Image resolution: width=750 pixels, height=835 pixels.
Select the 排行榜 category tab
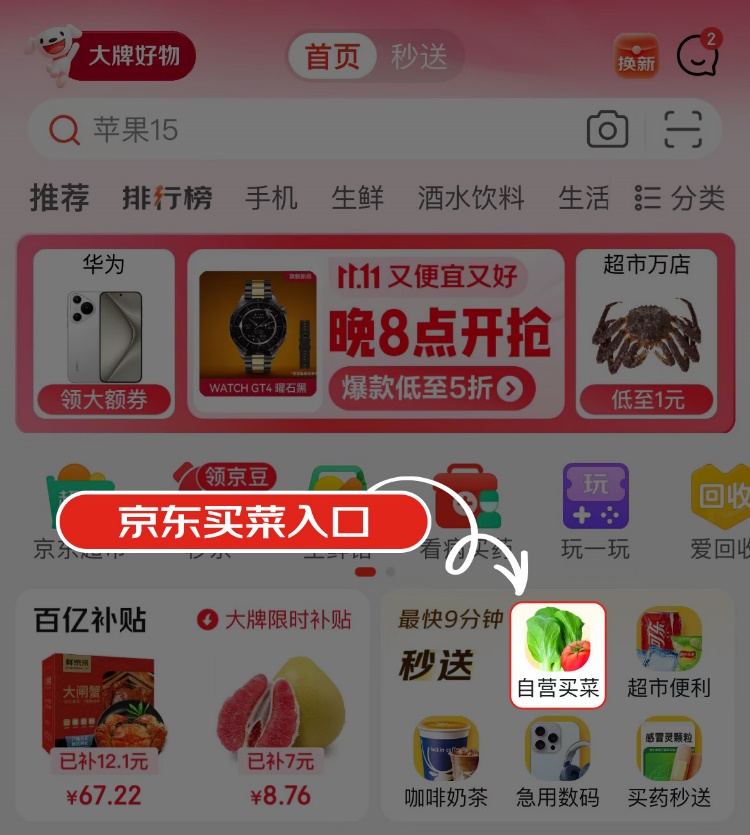click(x=167, y=198)
